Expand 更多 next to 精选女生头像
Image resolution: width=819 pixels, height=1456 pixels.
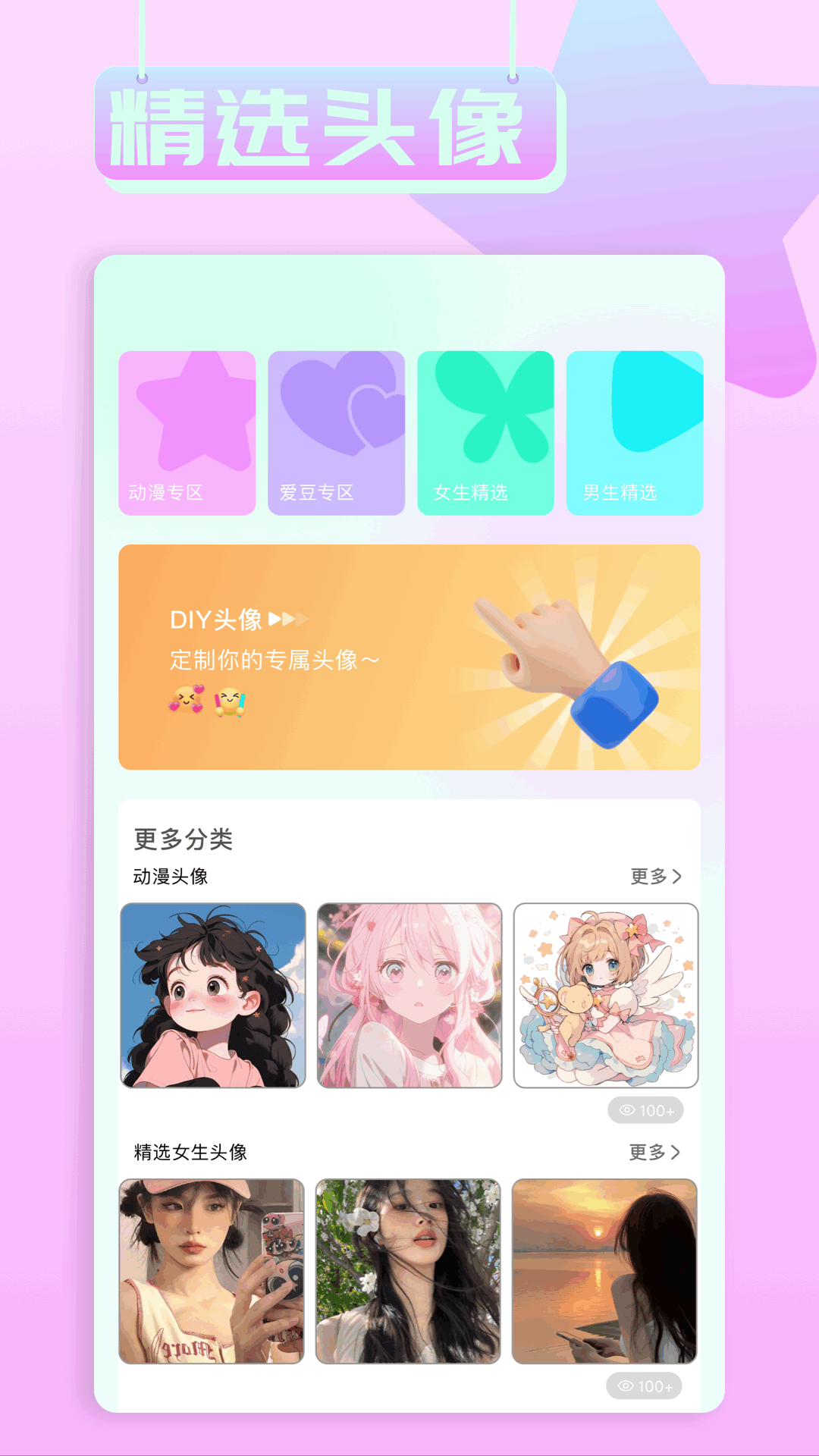tap(648, 1152)
